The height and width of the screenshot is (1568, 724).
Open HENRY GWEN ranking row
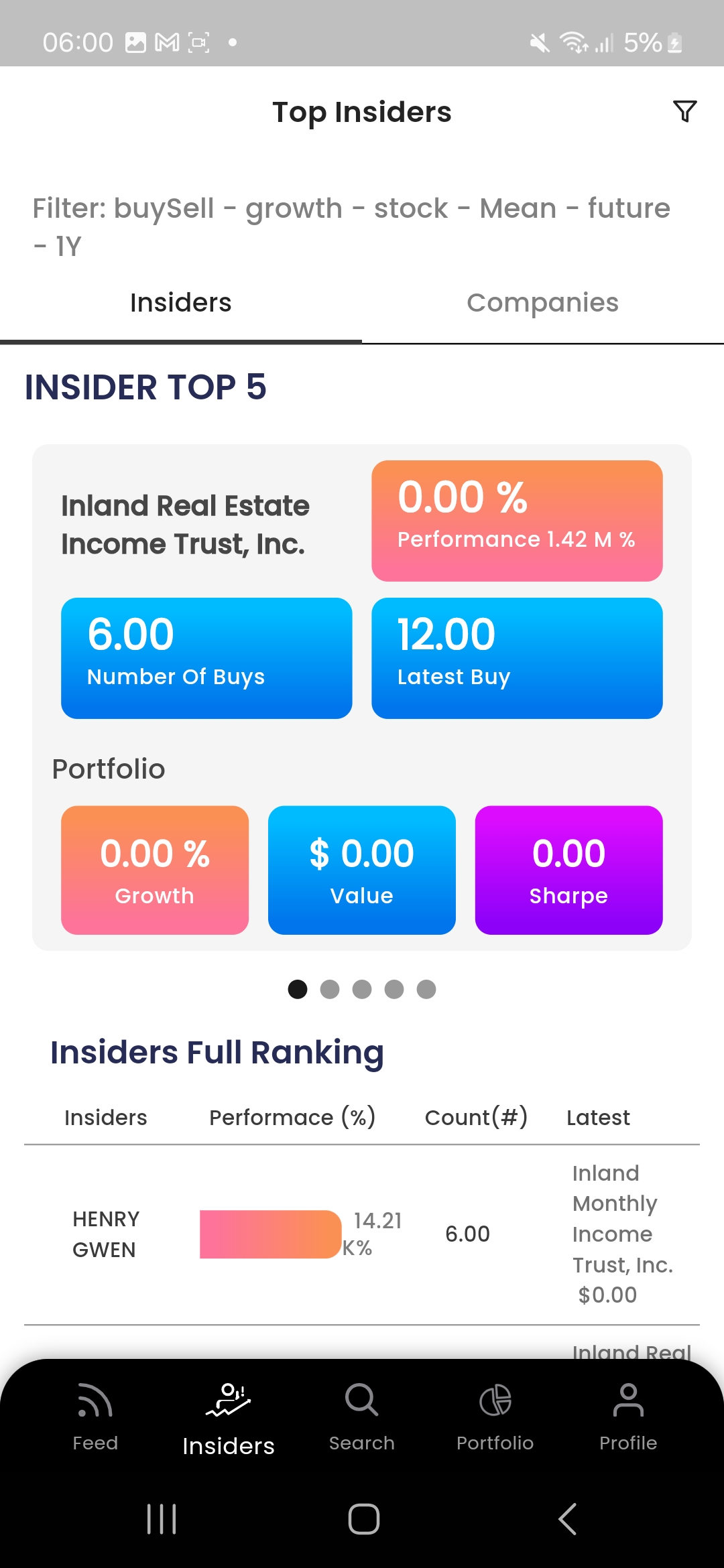click(362, 1234)
